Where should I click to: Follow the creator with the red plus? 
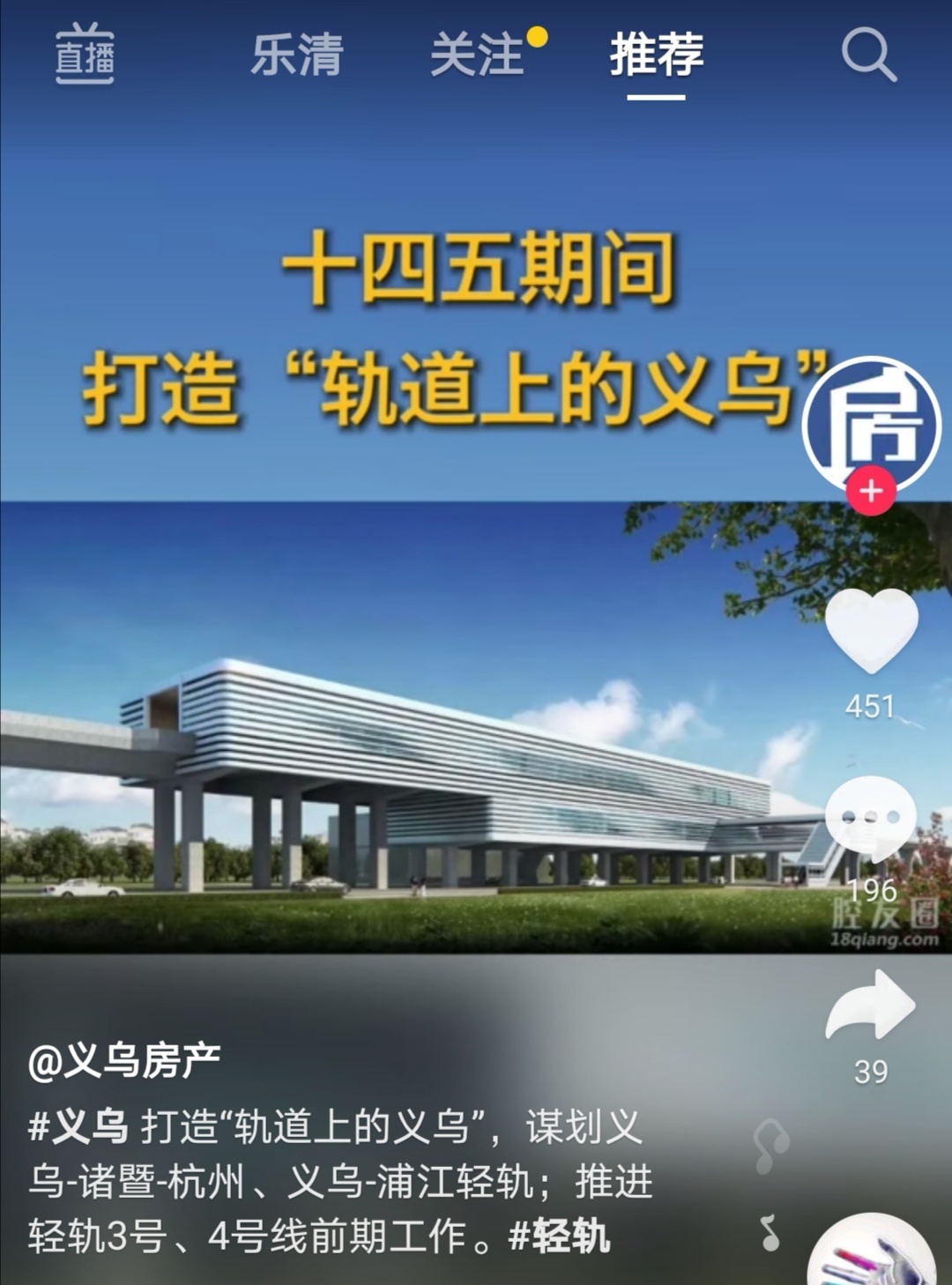(x=871, y=491)
